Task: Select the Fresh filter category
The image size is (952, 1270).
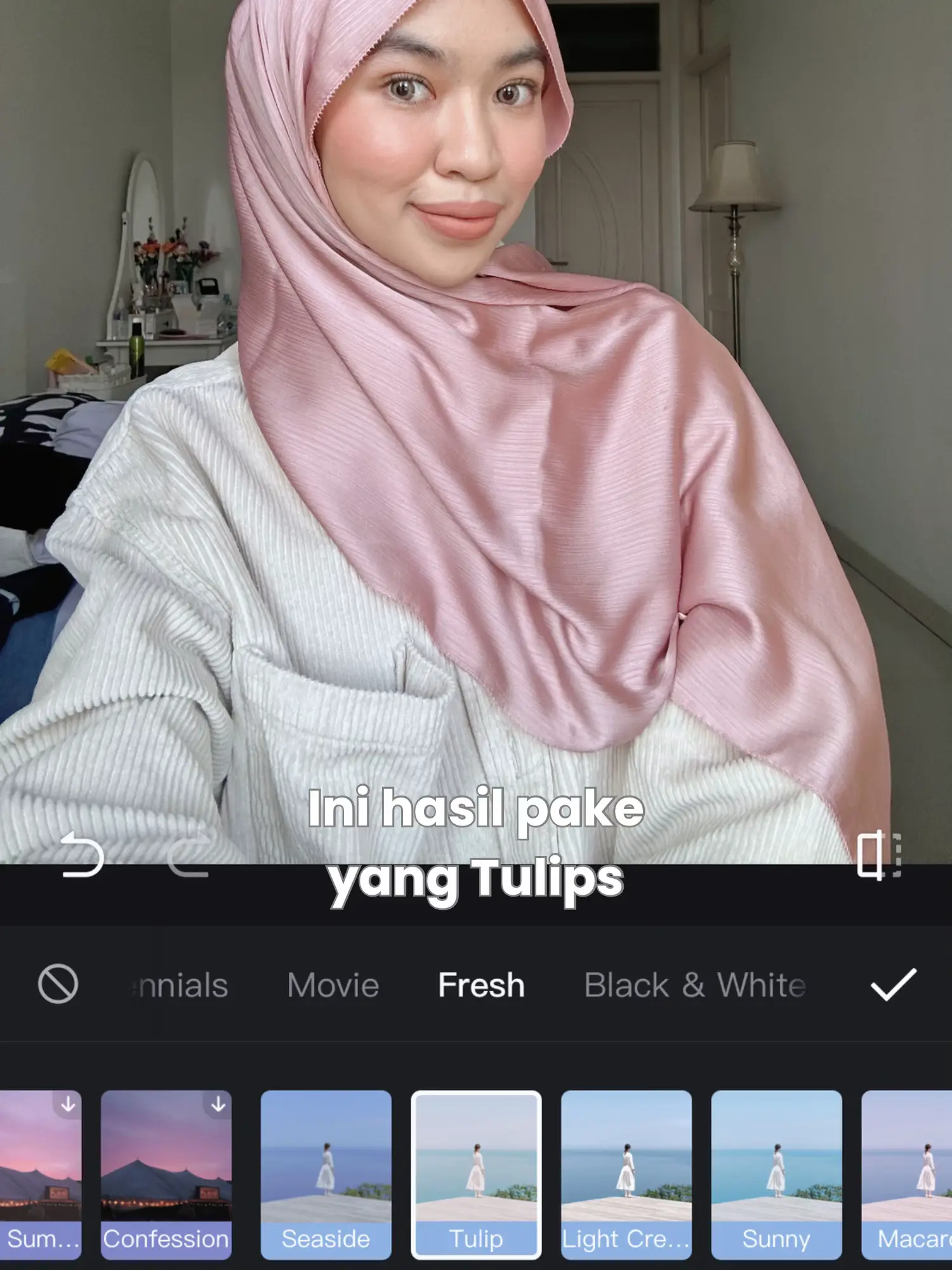Action: click(x=481, y=986)
